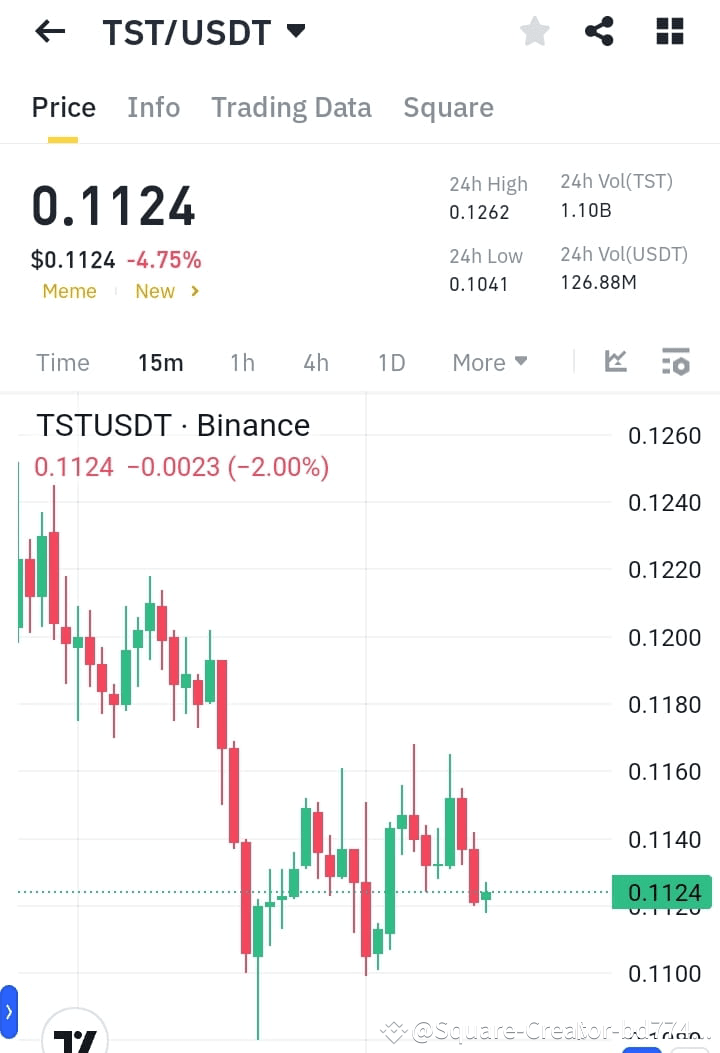Toggle the favorite star for TST/USDT
The height and width of the screenshot is (1053, 720).
tap(534, 31)
